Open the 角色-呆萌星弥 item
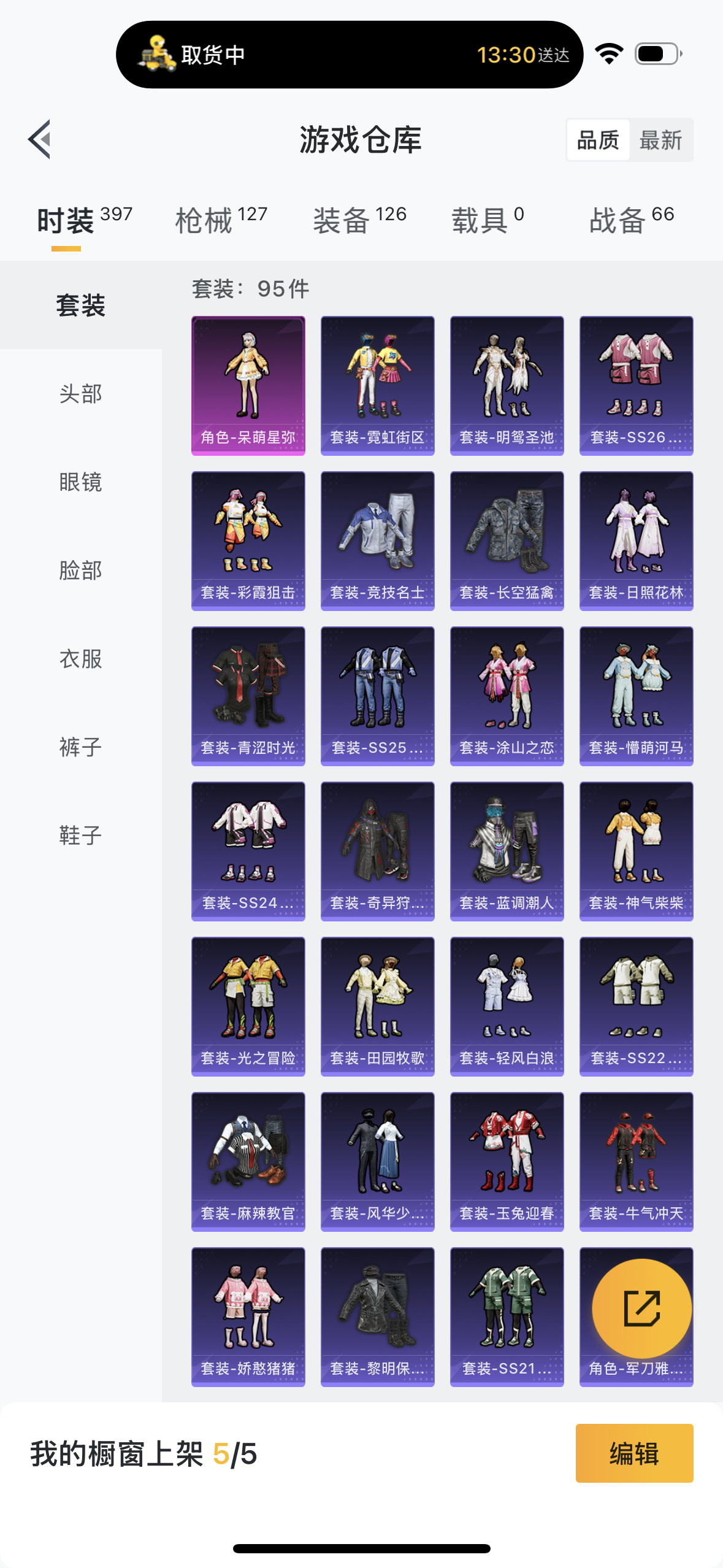723x1568 pixels. 248,386
